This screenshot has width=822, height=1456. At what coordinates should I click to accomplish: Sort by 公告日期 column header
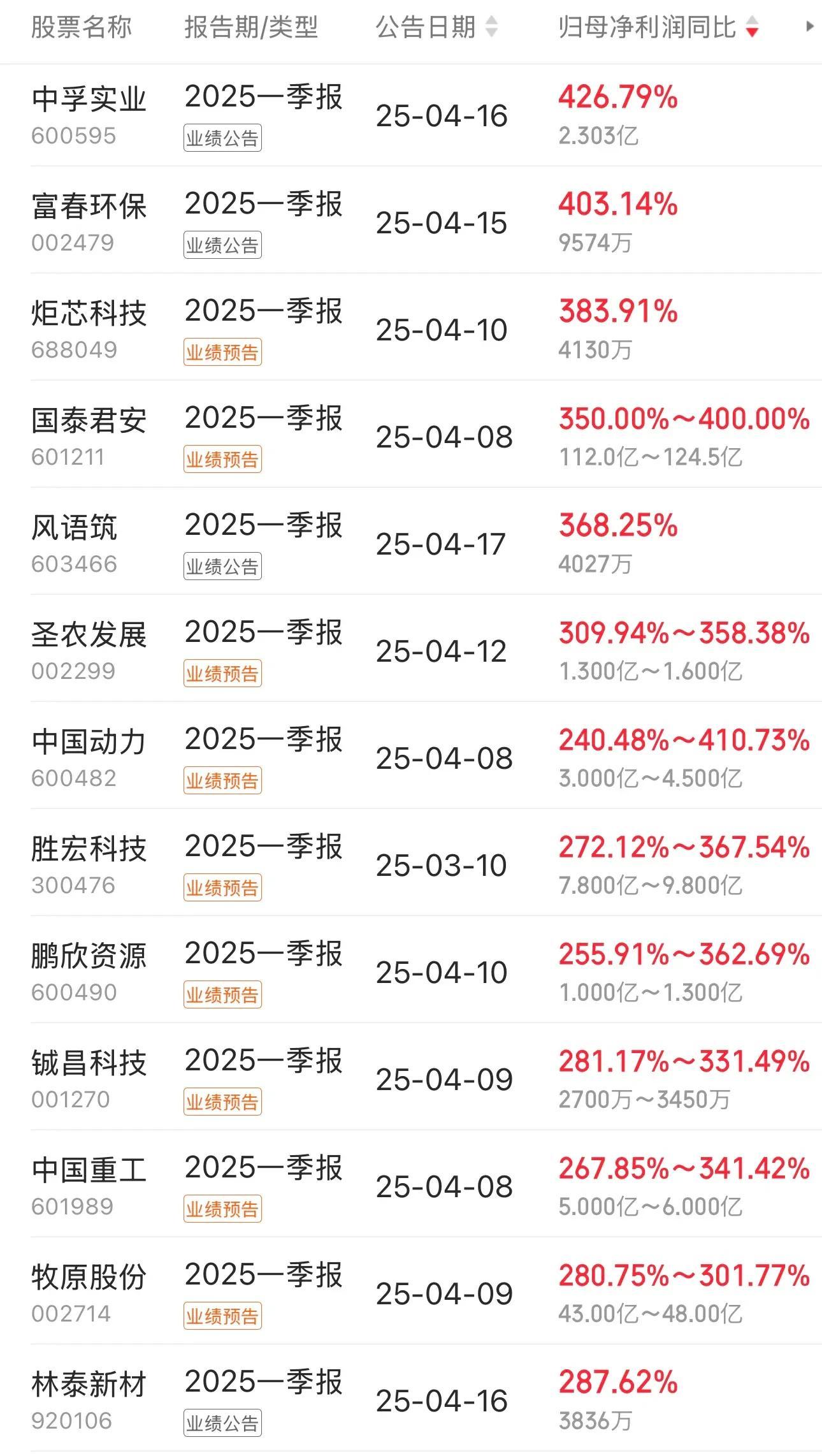point(436,27)
